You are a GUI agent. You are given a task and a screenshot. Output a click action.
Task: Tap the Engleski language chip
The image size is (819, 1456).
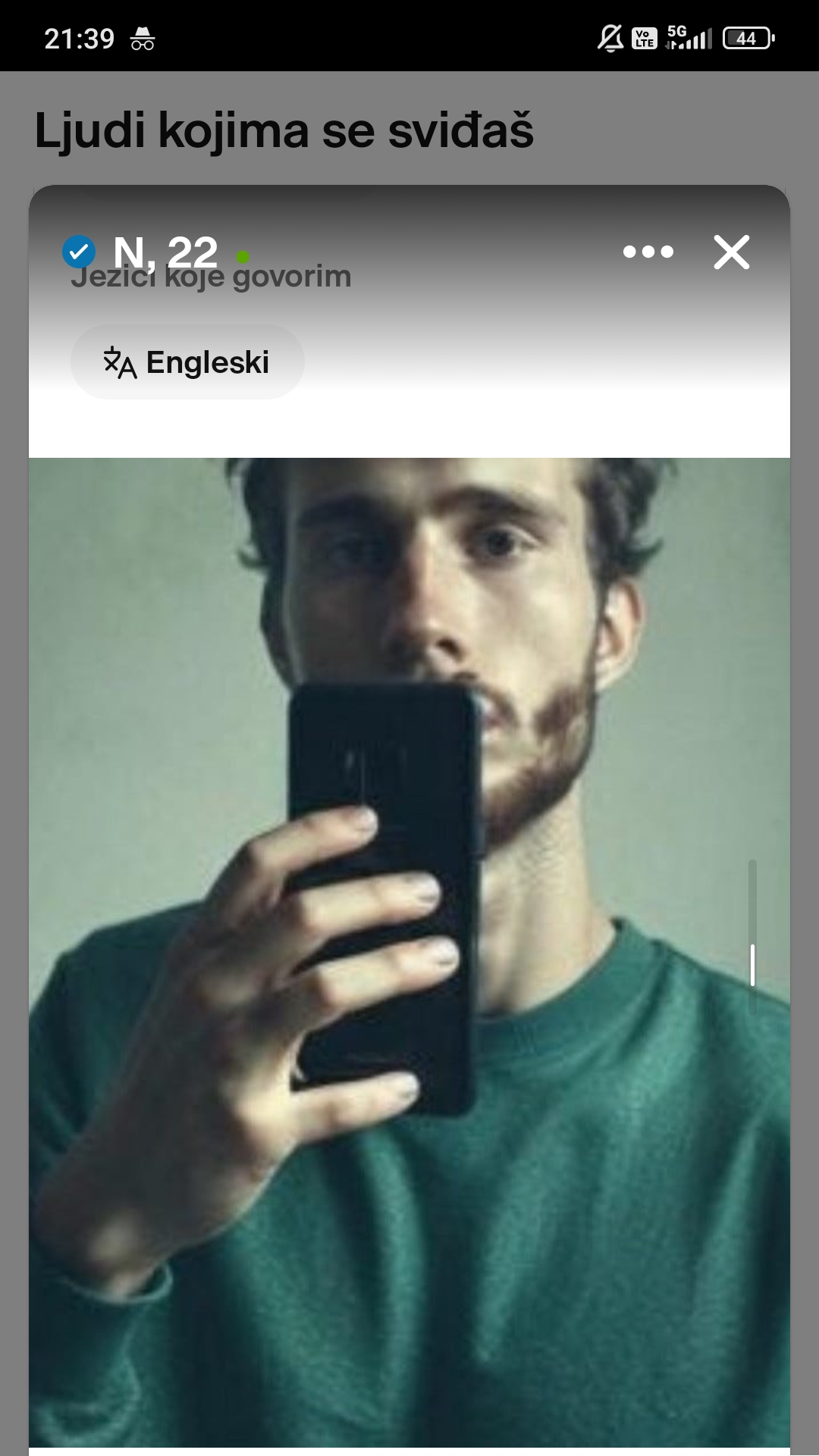tap(187, 362)
